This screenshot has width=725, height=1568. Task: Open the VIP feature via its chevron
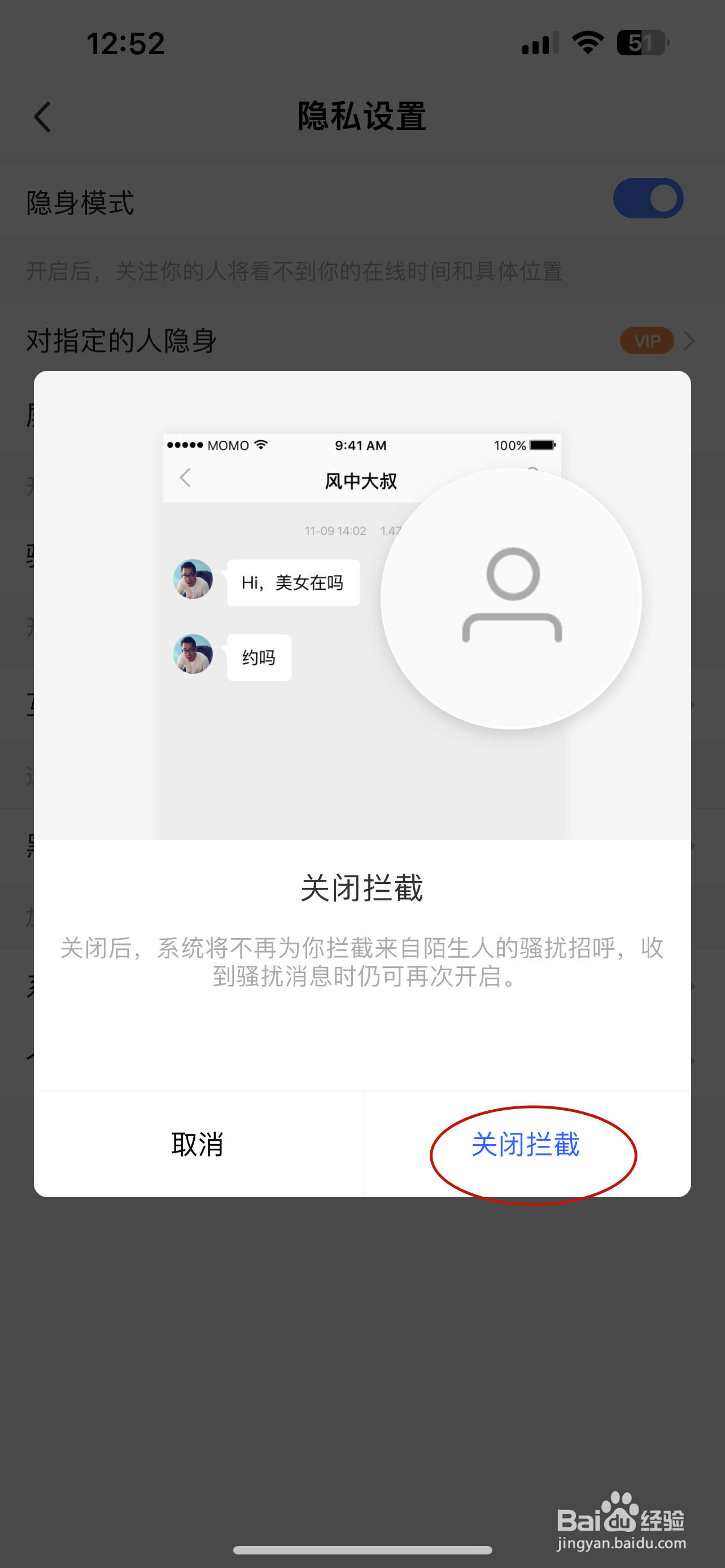click(691, 341)
